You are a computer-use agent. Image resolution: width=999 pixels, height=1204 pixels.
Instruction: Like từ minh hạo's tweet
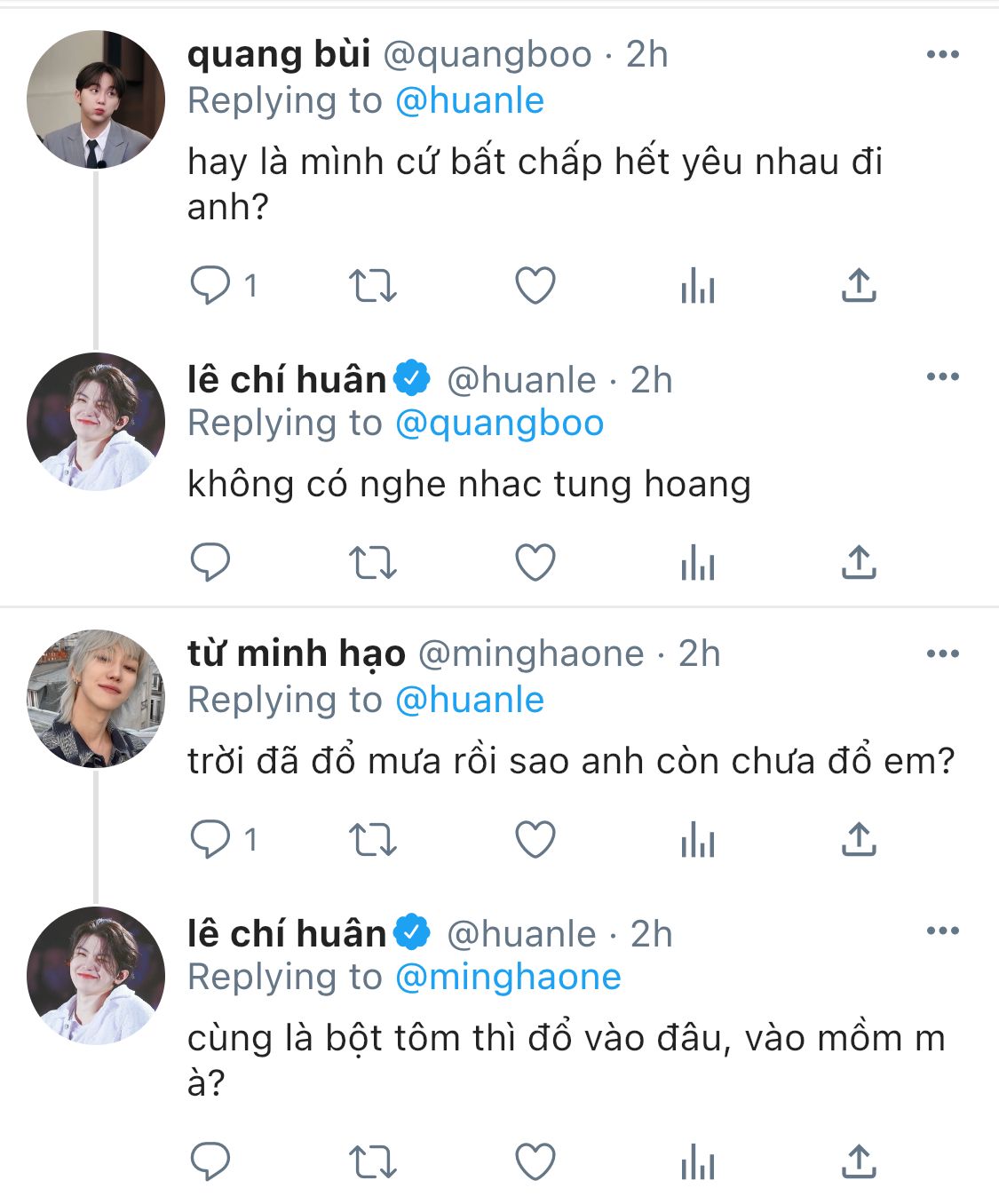click(x=535, y=839)
